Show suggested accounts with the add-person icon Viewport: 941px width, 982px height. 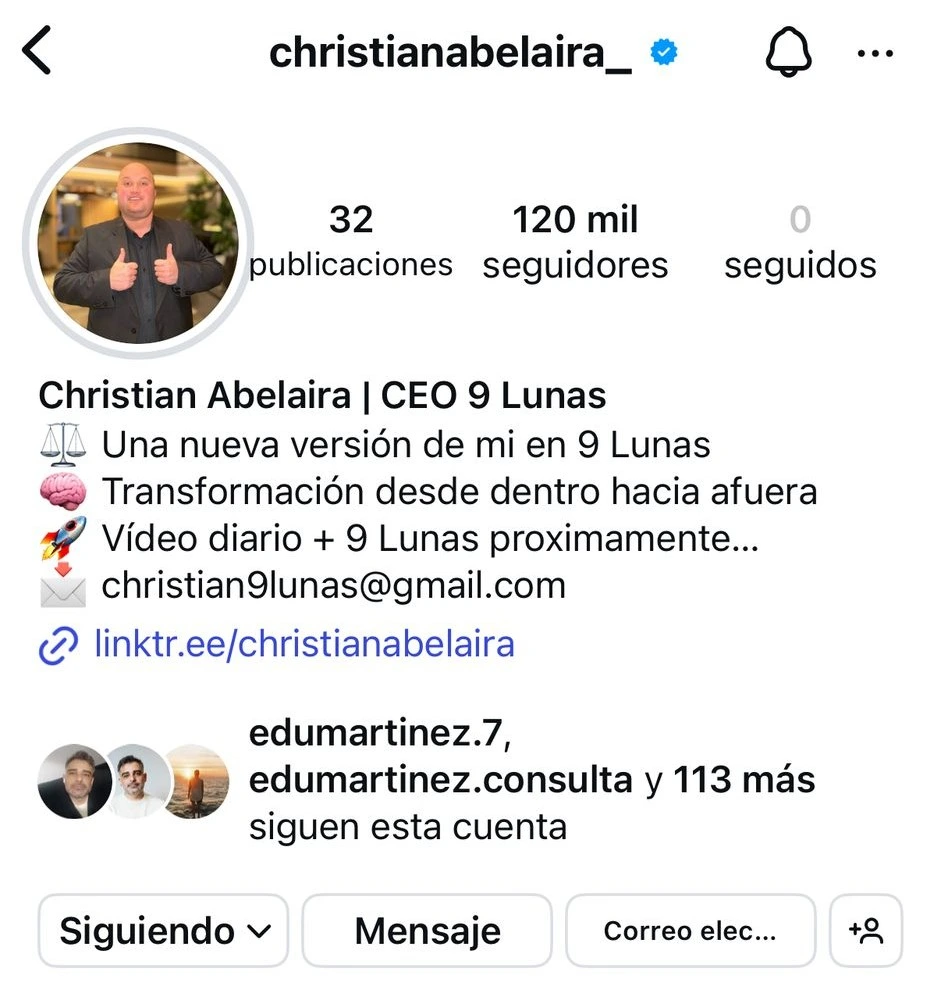coord(866,931)
